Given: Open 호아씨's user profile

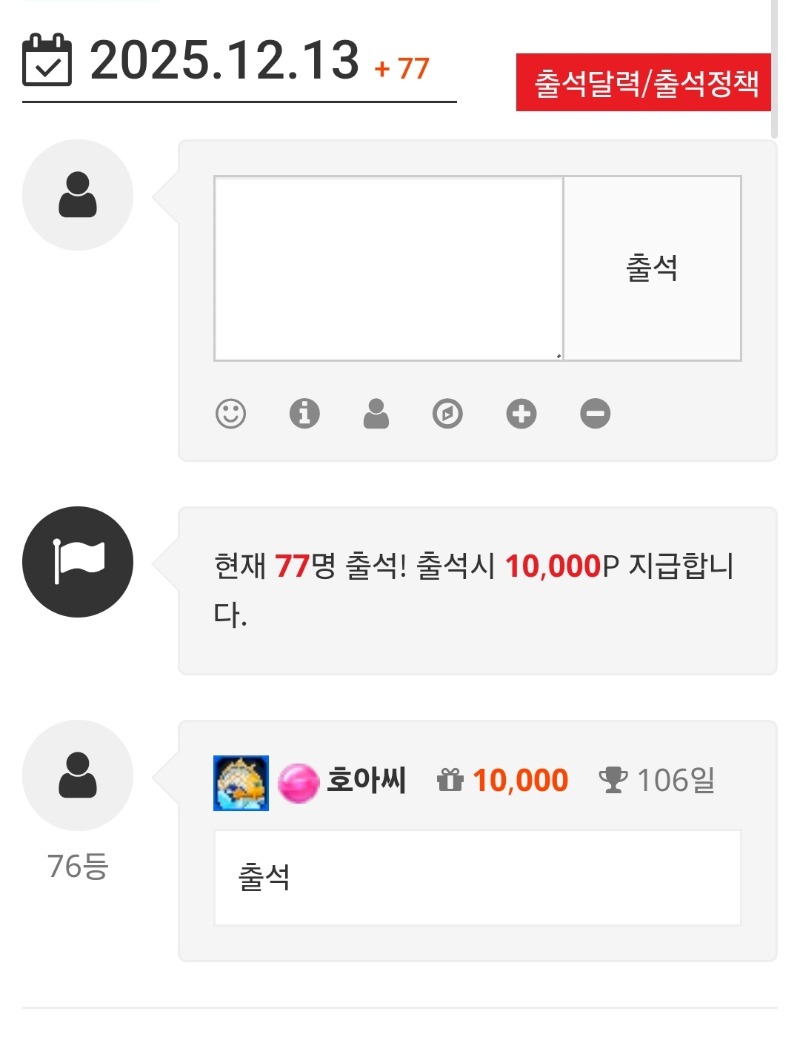Looking at the screenshot, I should [x=365, y=780].
